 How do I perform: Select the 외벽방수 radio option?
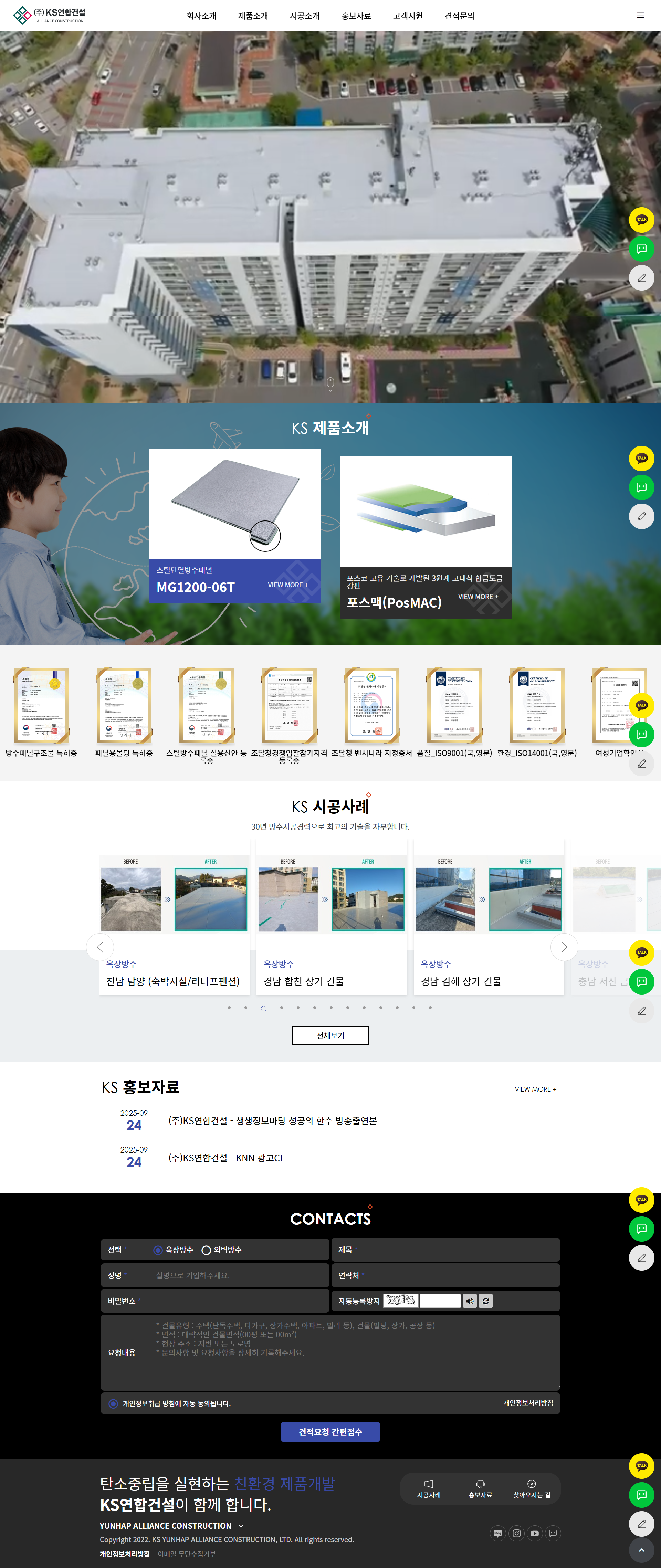(x=206, y=1250)
